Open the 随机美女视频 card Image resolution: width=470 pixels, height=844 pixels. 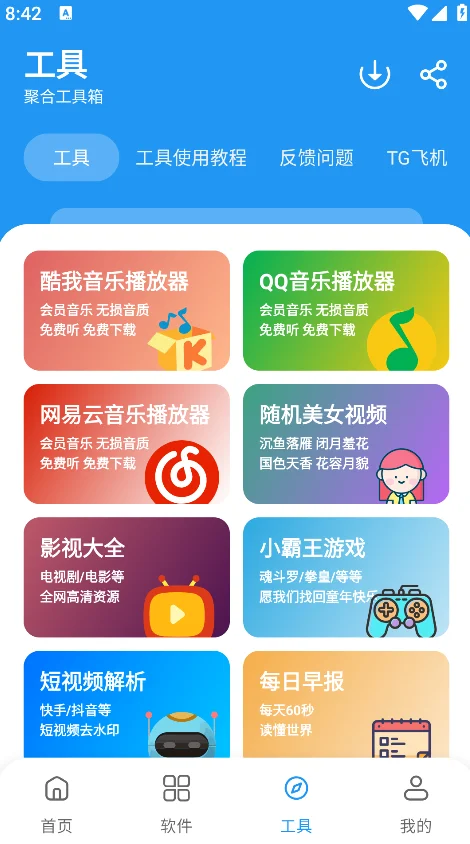click(x=346, y=444)
